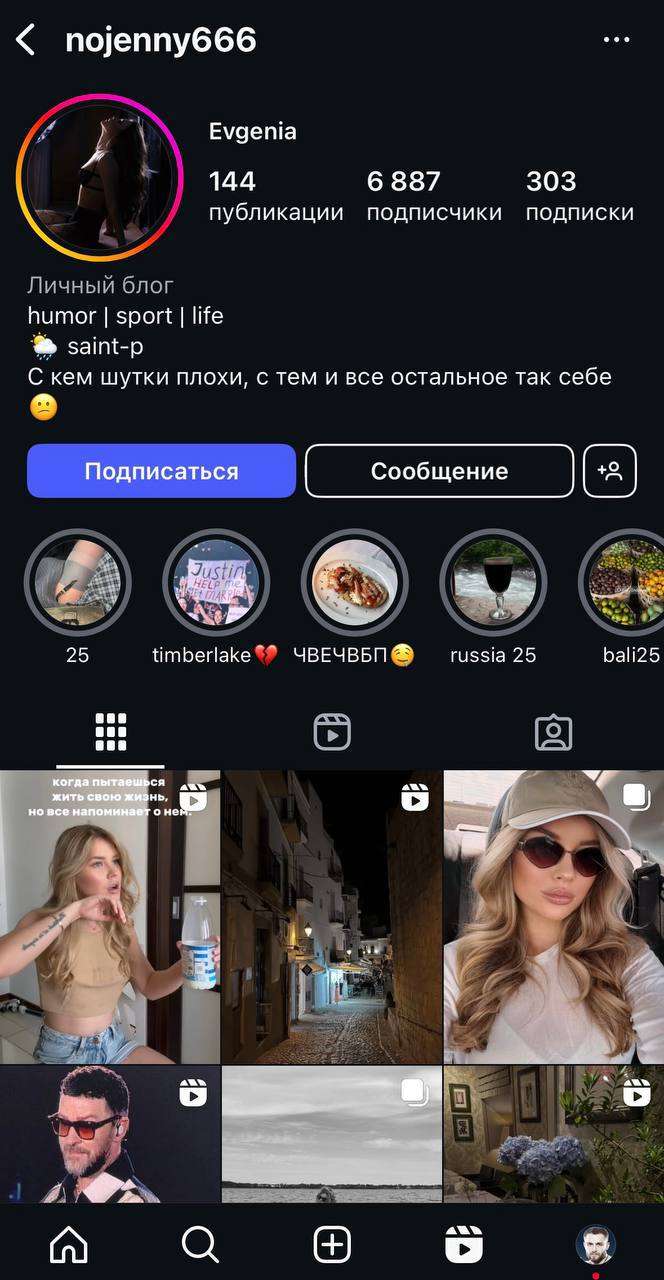Image resolution: width=664 pixels, height=1280 pixels.
Task: Open the selfie post with cap and sunglasses
Action: pyautogui.click(x=553, y=916)
